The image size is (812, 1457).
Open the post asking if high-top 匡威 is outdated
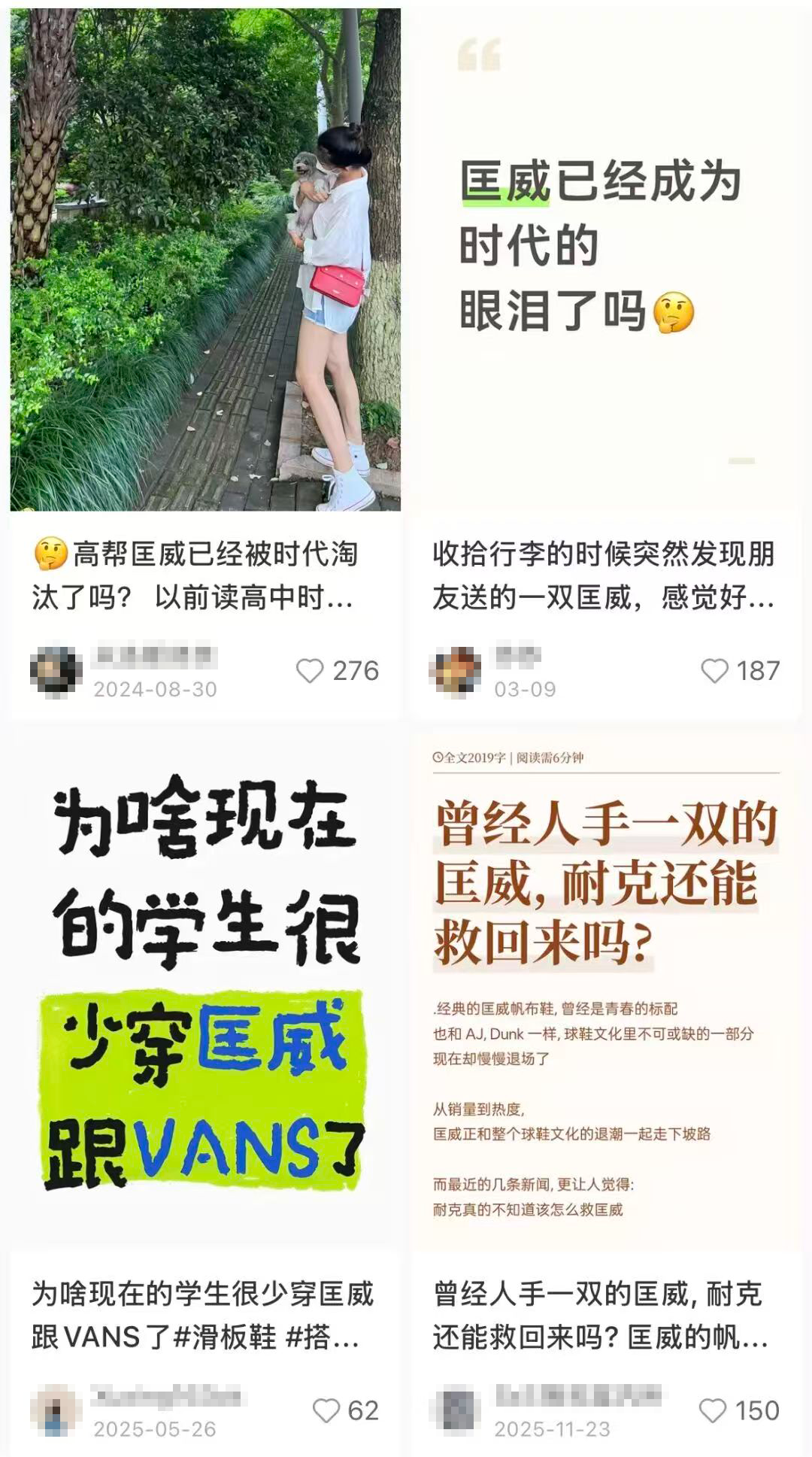coord(205,260)
